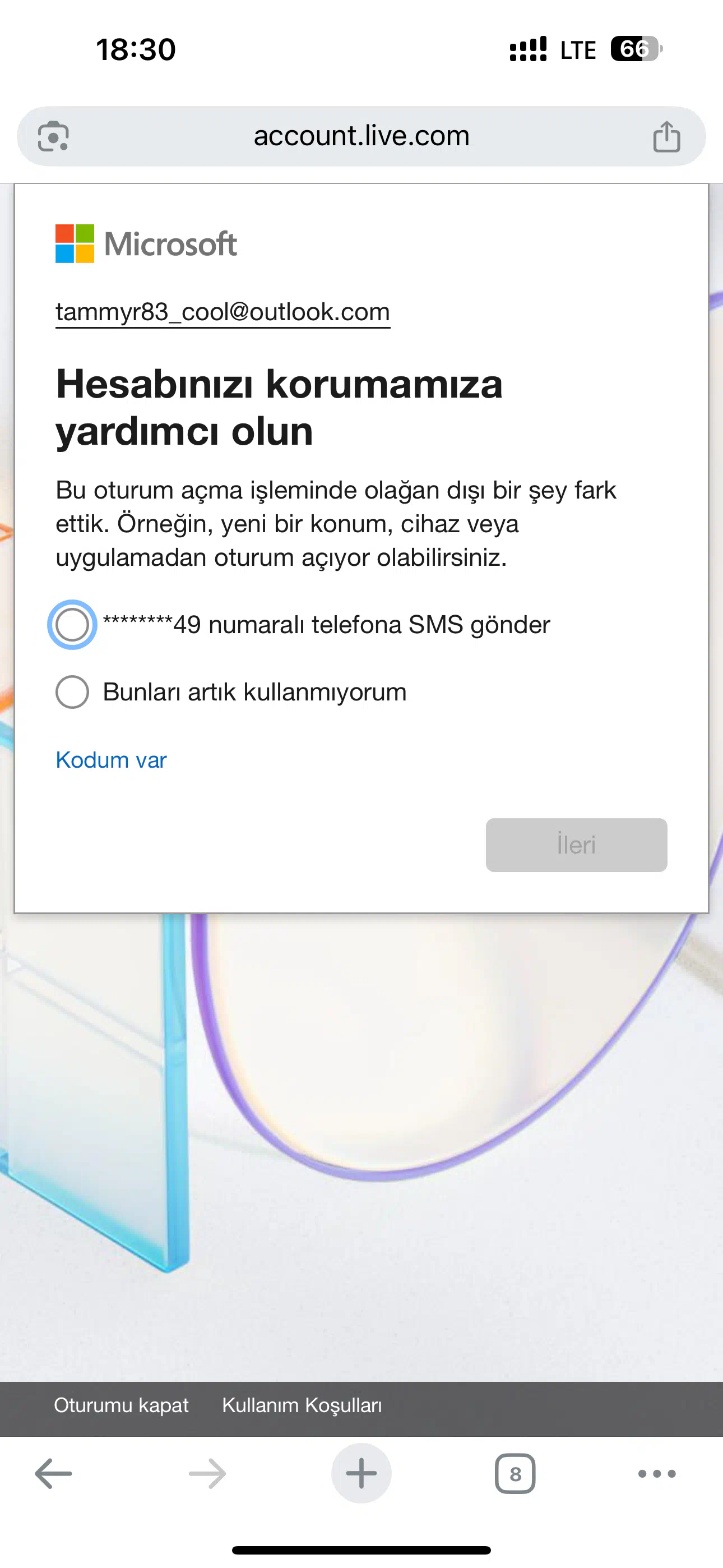The width and height of the screenshot is (723, 1568).
Task: Tap "Oturumu kapat" to sign out
Action: [121, 1405]
